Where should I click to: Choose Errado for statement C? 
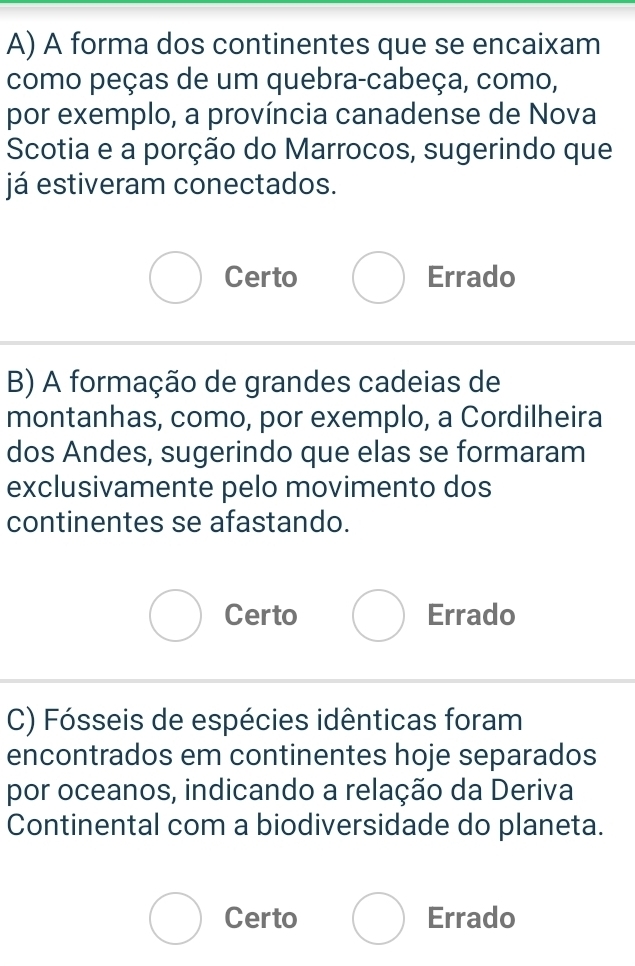tap(378, 918)
